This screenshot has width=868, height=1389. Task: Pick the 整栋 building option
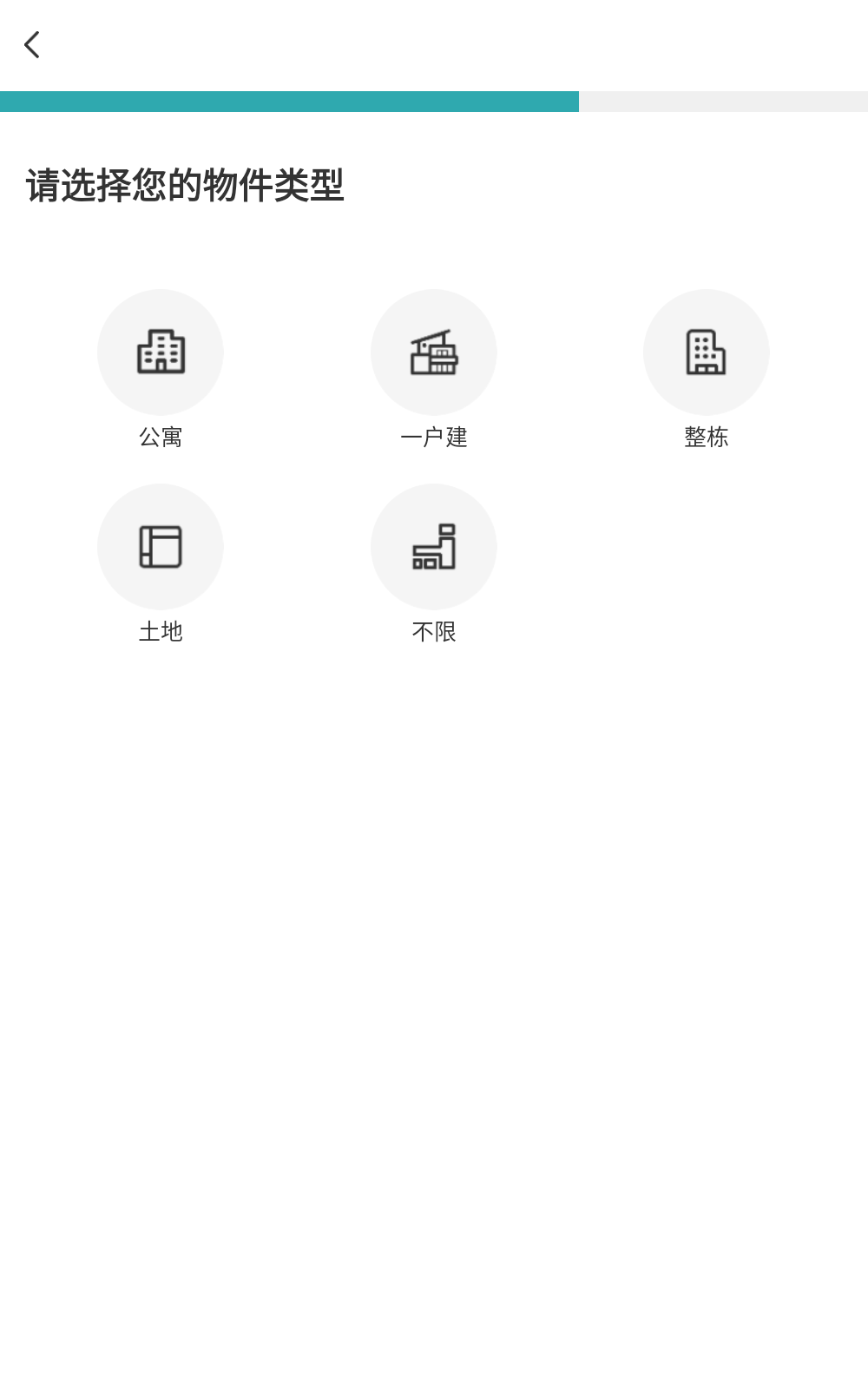pyautogui.click(x=707, y=352)
